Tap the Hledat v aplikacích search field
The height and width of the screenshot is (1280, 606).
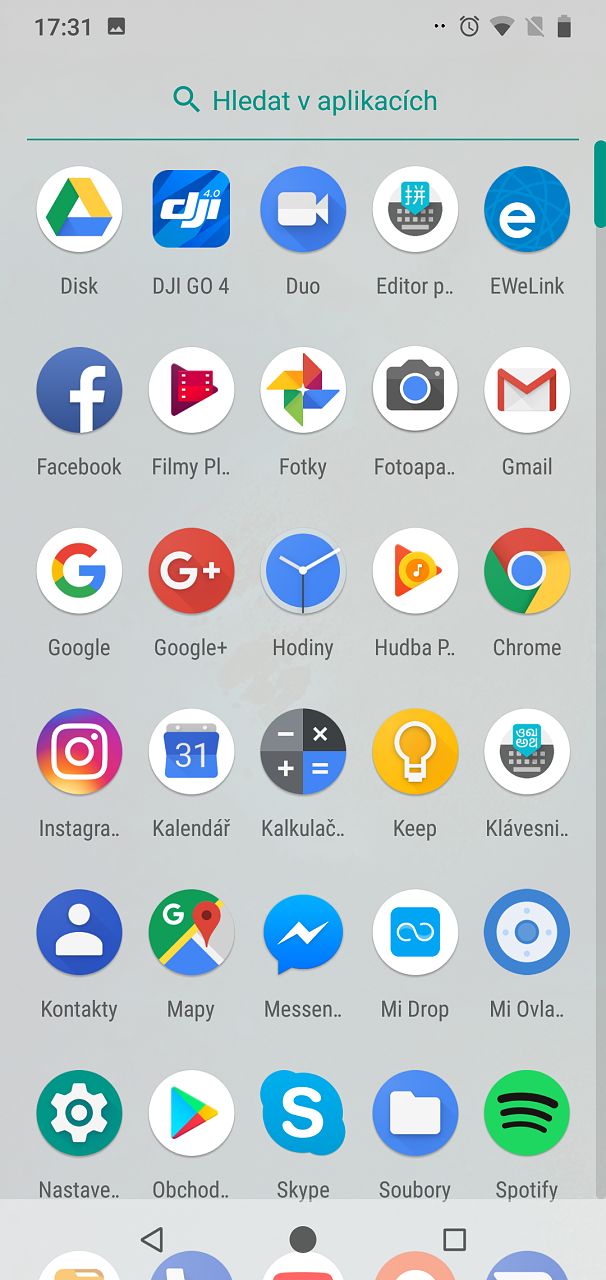[x=303, y=100]
